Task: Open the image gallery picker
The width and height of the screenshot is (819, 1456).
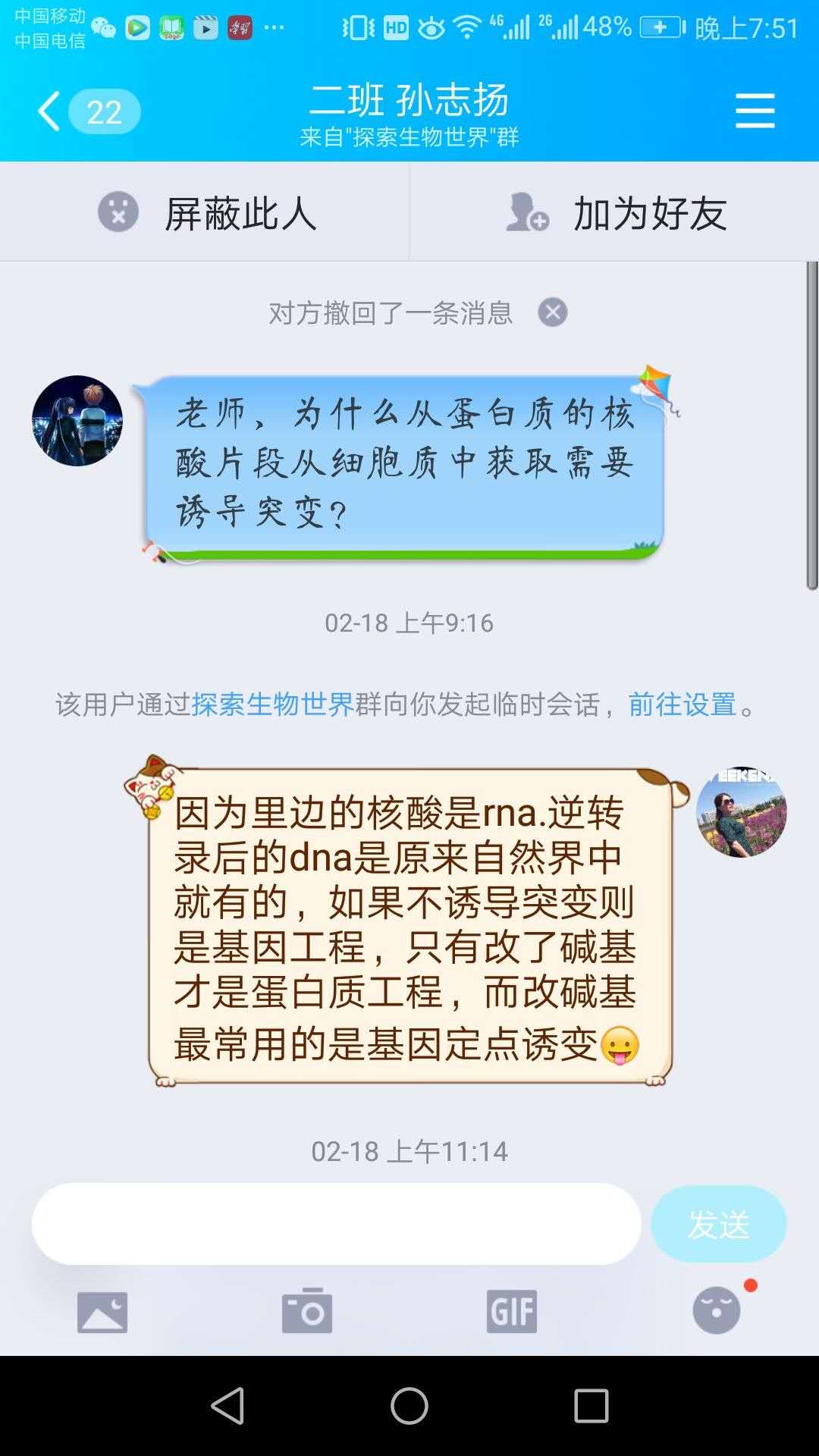Action: tap(102, 1311)
